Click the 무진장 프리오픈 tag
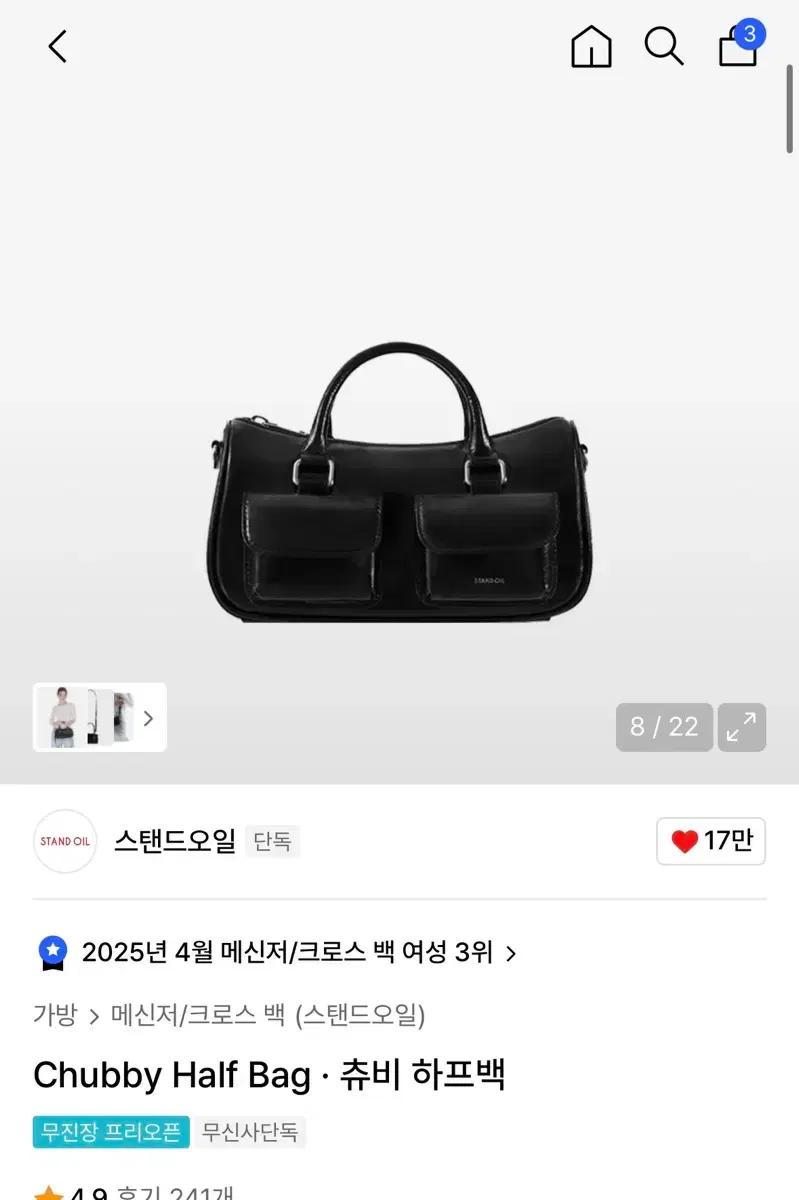The image size is (799, 1200). click(110, 1132)
